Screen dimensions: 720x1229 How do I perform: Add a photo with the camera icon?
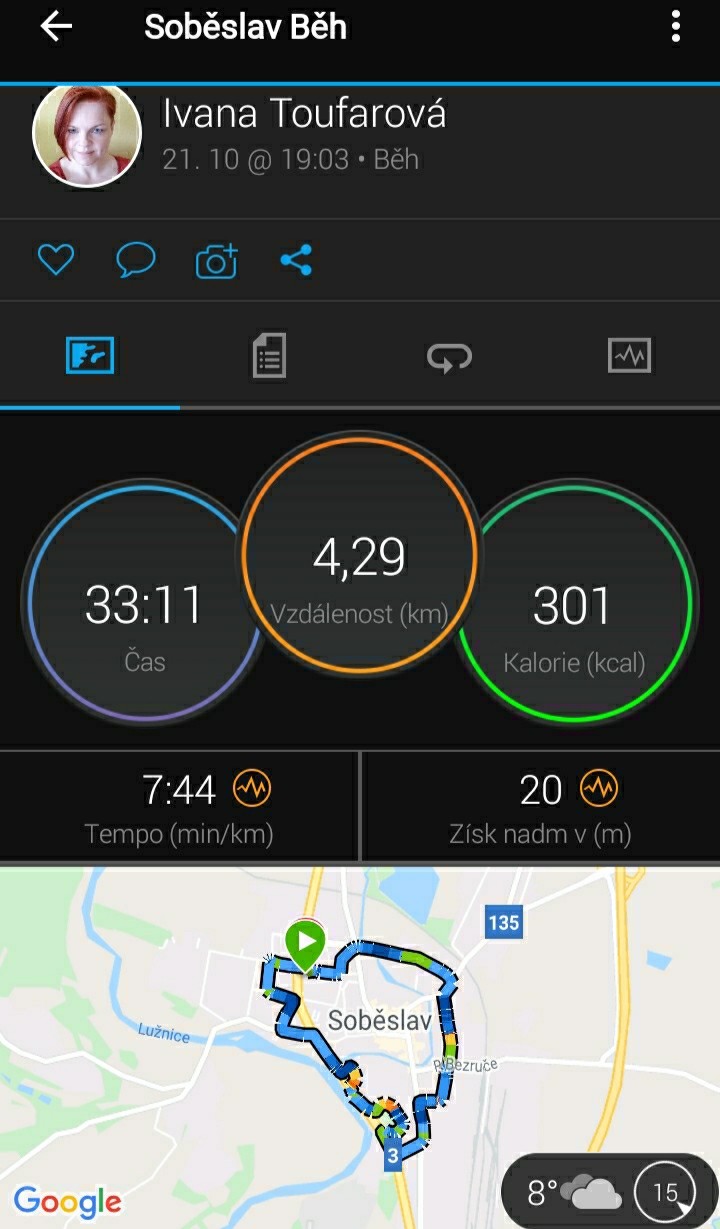coord(217,261)
